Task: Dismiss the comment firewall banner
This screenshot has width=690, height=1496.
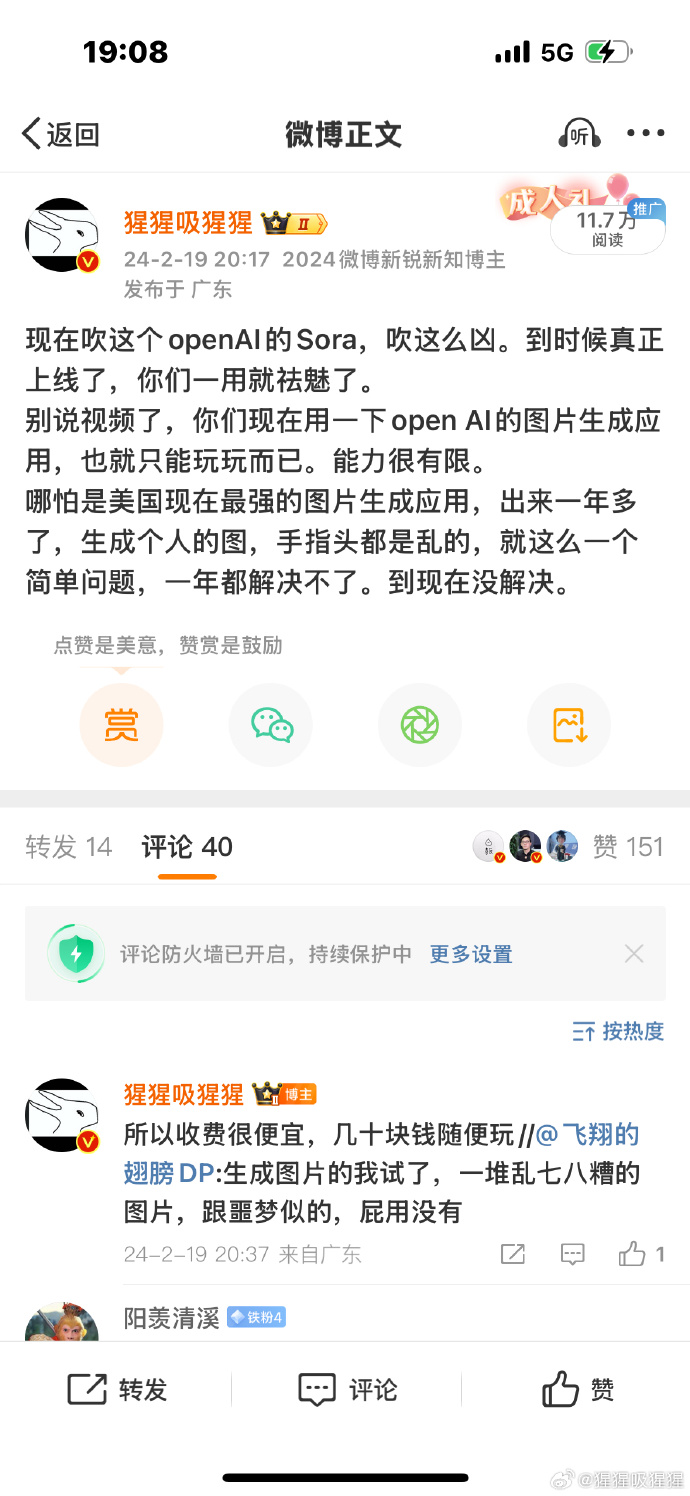Action: pos(634,954)
